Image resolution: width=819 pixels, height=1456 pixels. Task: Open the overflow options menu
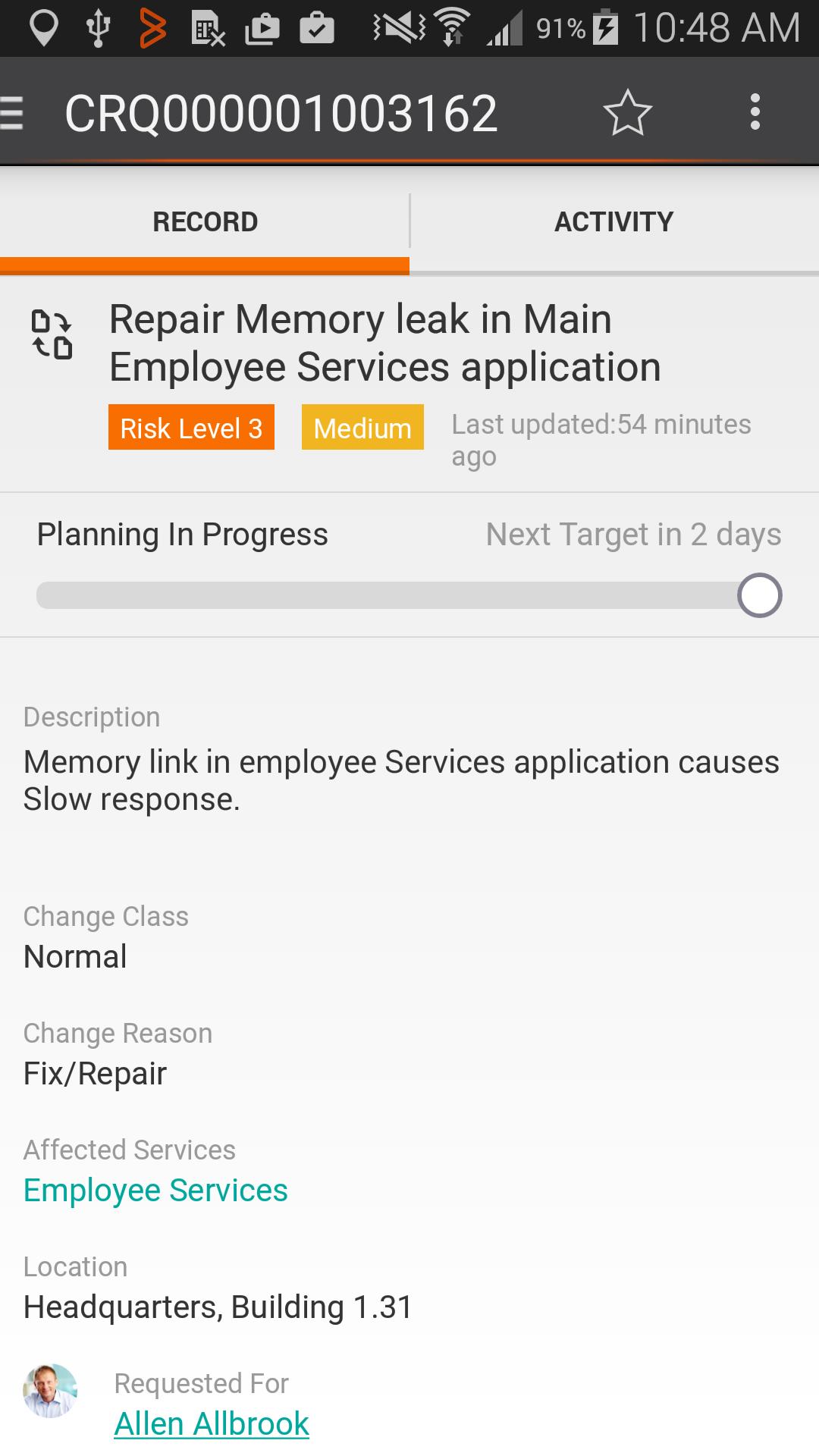pos(755,112)
